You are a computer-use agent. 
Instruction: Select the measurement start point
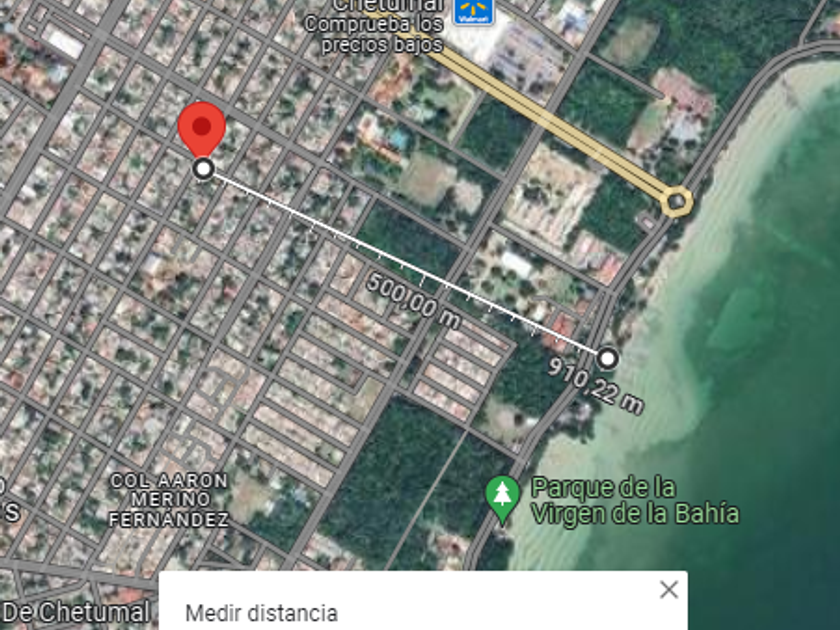(x=203, y=169)
